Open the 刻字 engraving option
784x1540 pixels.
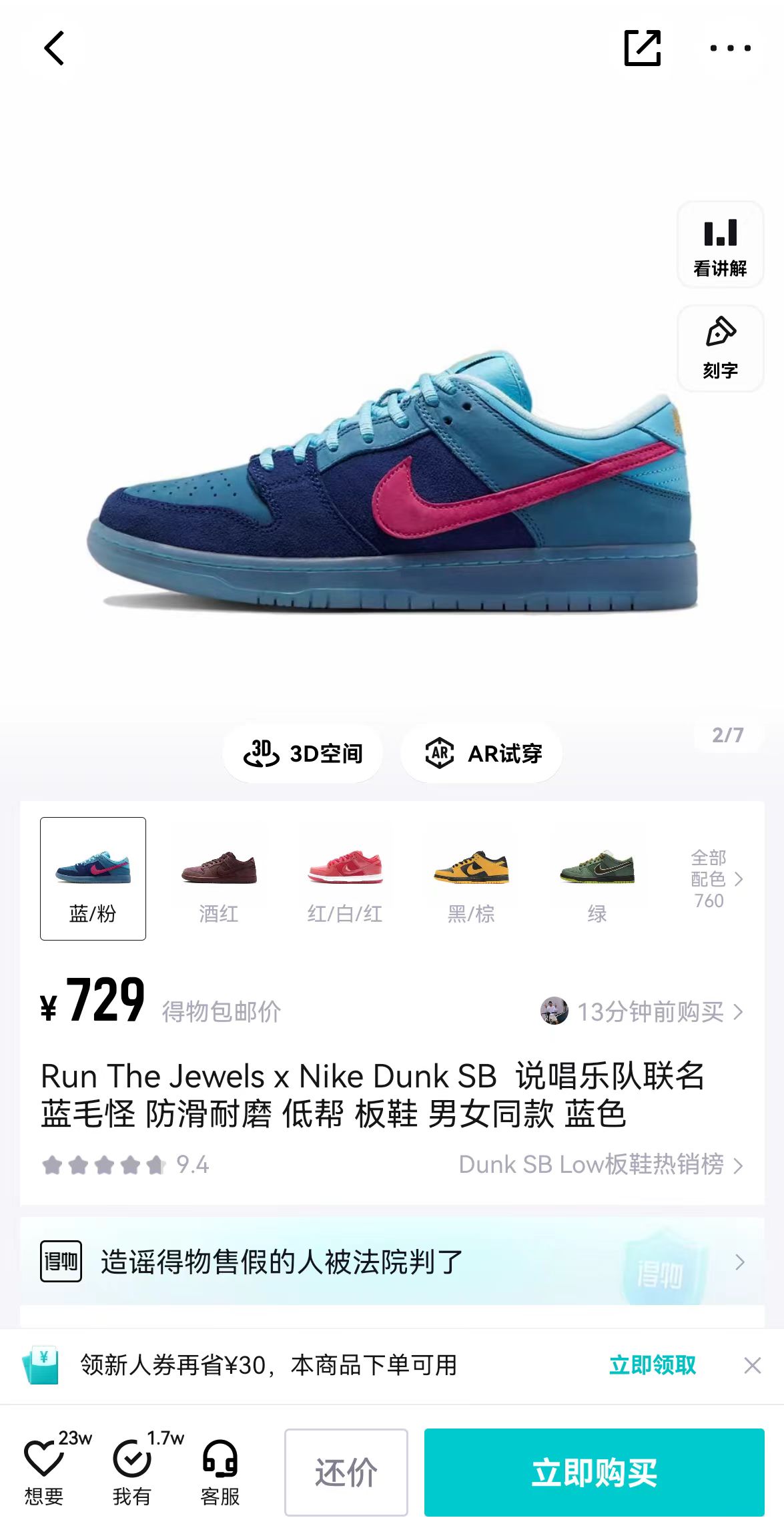tap(720, 348)
